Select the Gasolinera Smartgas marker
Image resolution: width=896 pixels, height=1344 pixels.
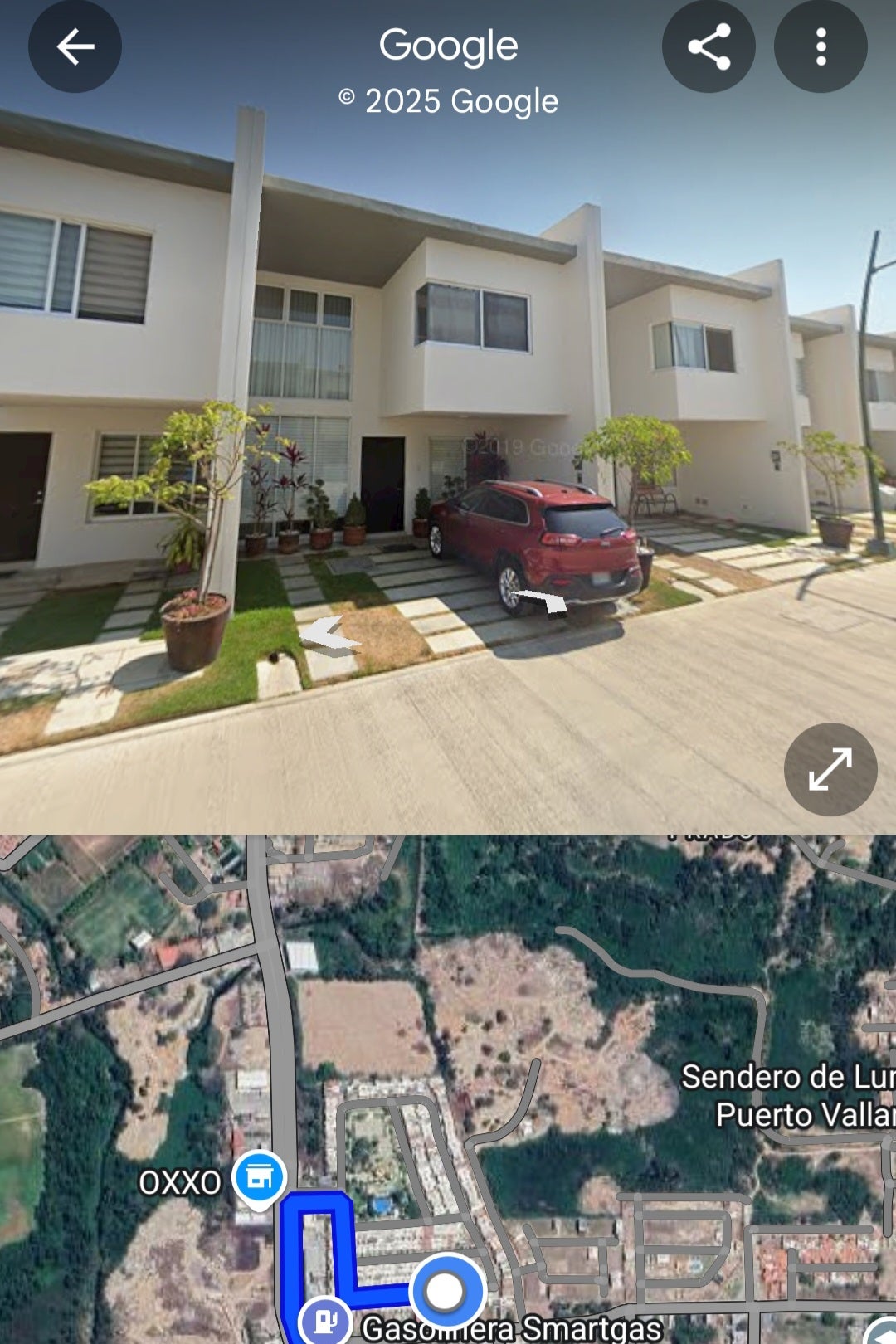click(x=325, y=1321)
